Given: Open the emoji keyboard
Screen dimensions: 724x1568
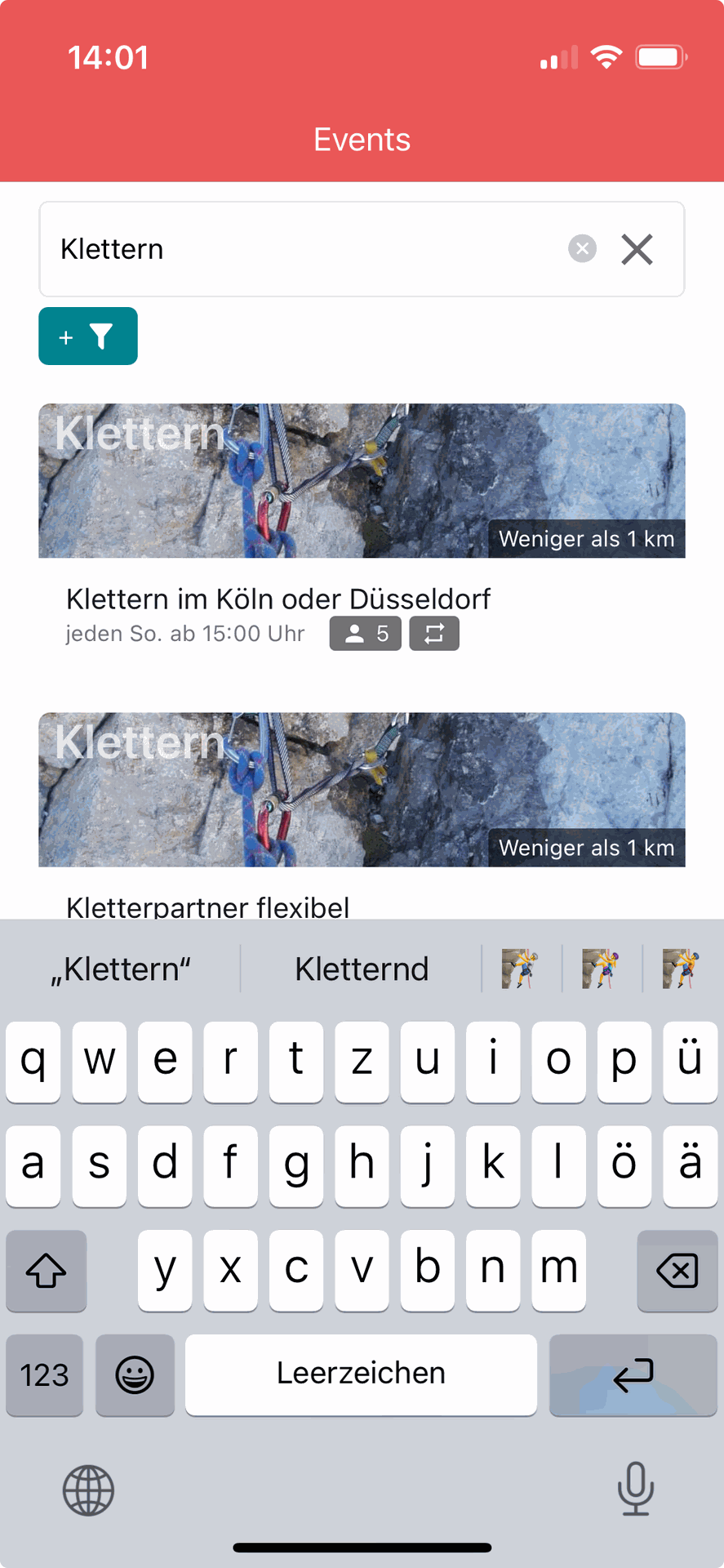Looking at the screenshot, I should point(135,1375).
